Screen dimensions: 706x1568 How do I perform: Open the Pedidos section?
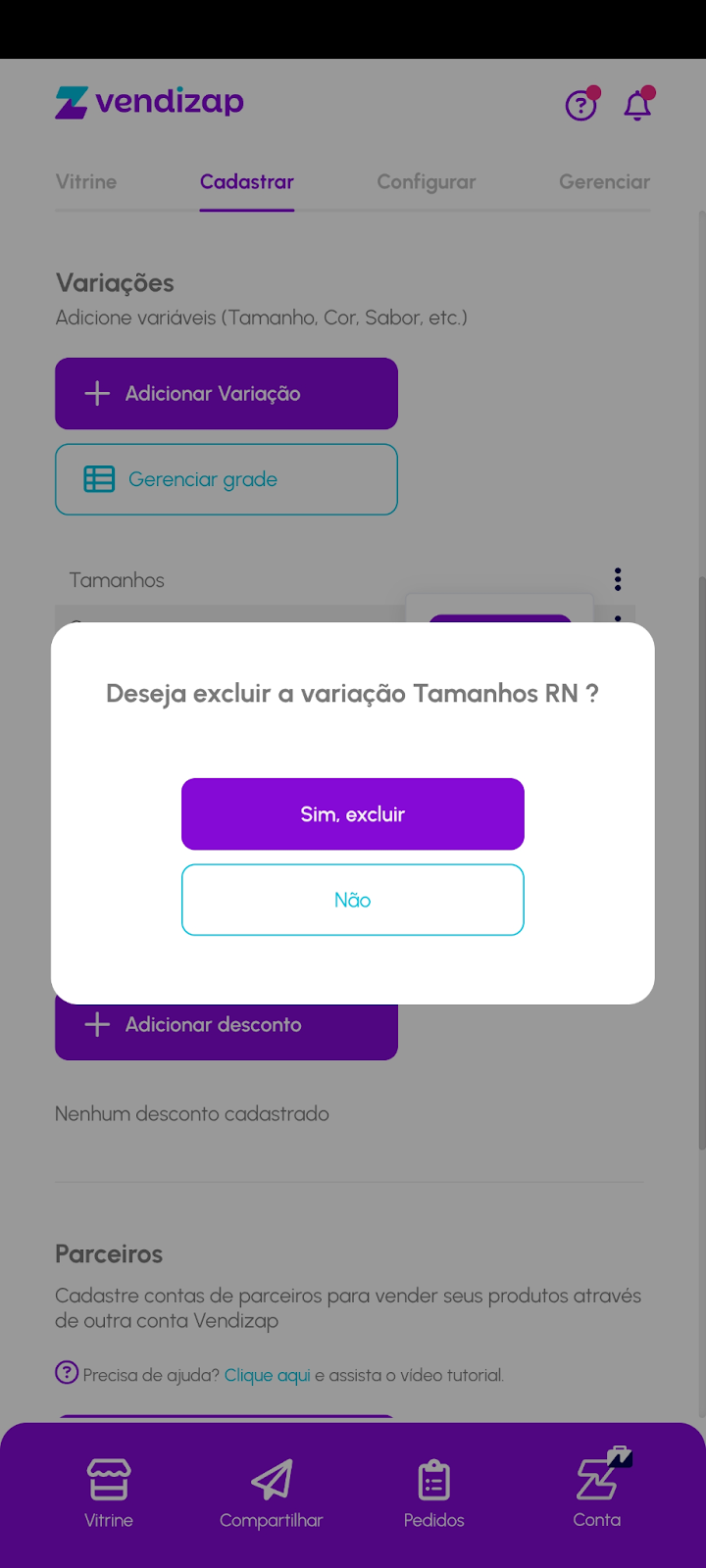click(434, 1494)
